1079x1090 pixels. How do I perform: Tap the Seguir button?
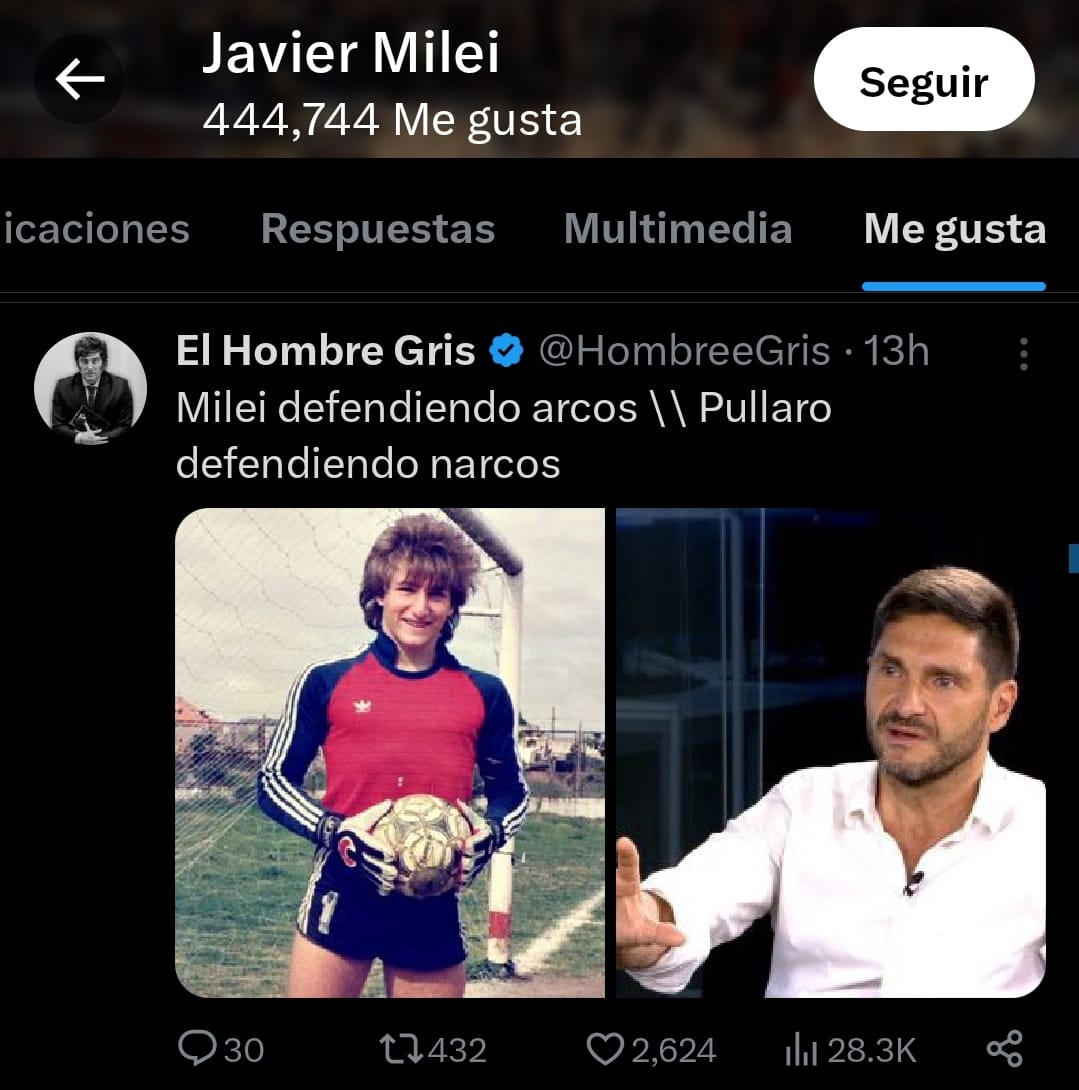(923, 80)
